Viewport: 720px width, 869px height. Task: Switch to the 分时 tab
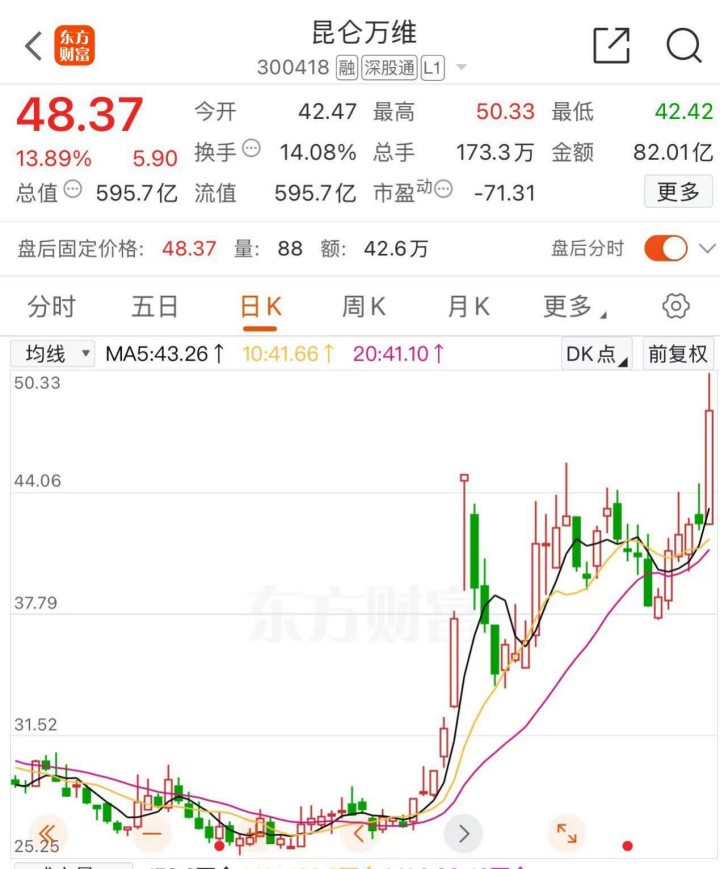point(51,306)
